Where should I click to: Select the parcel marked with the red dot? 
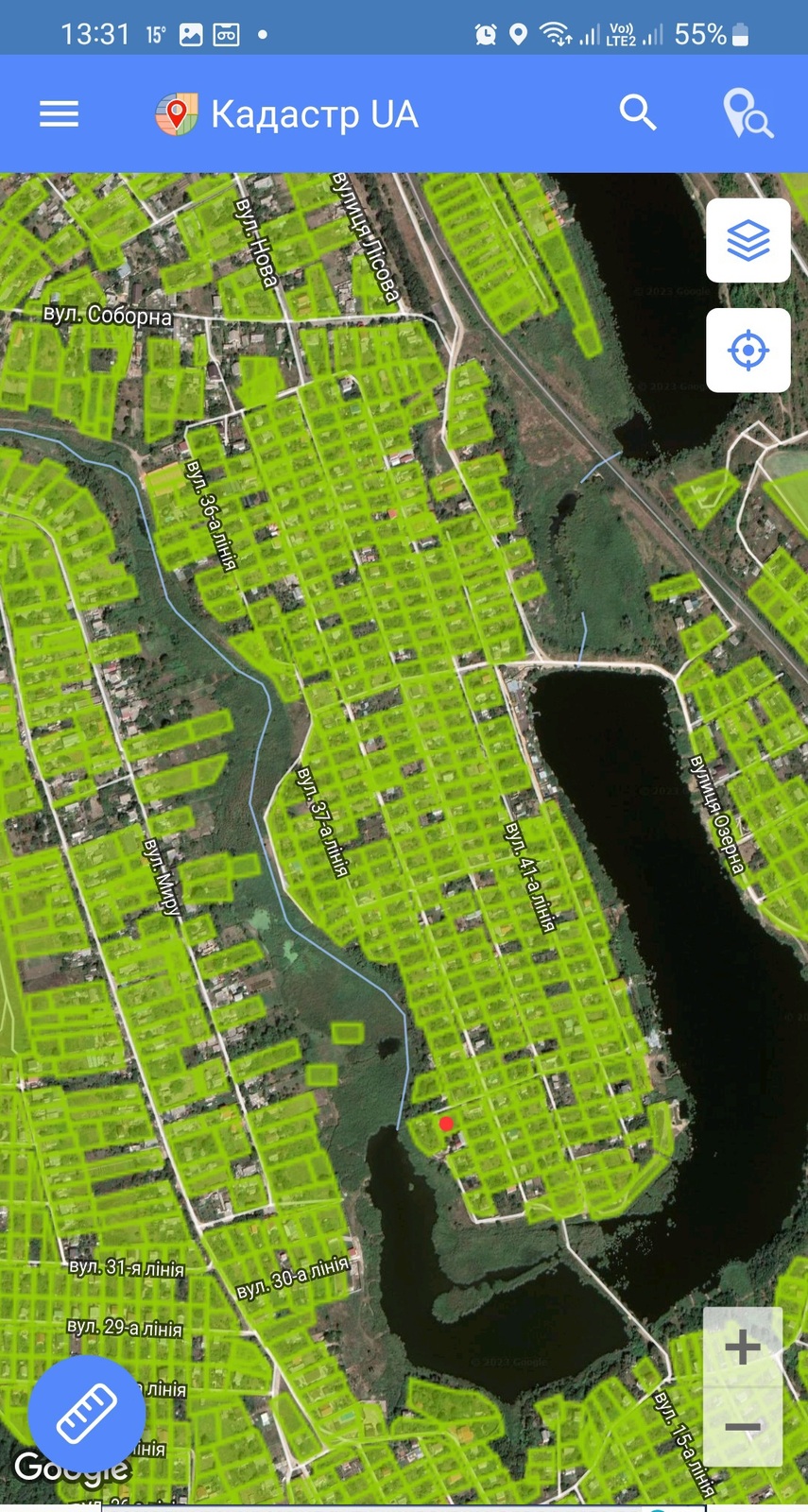pyautogui.click(x=446, y=1124)
